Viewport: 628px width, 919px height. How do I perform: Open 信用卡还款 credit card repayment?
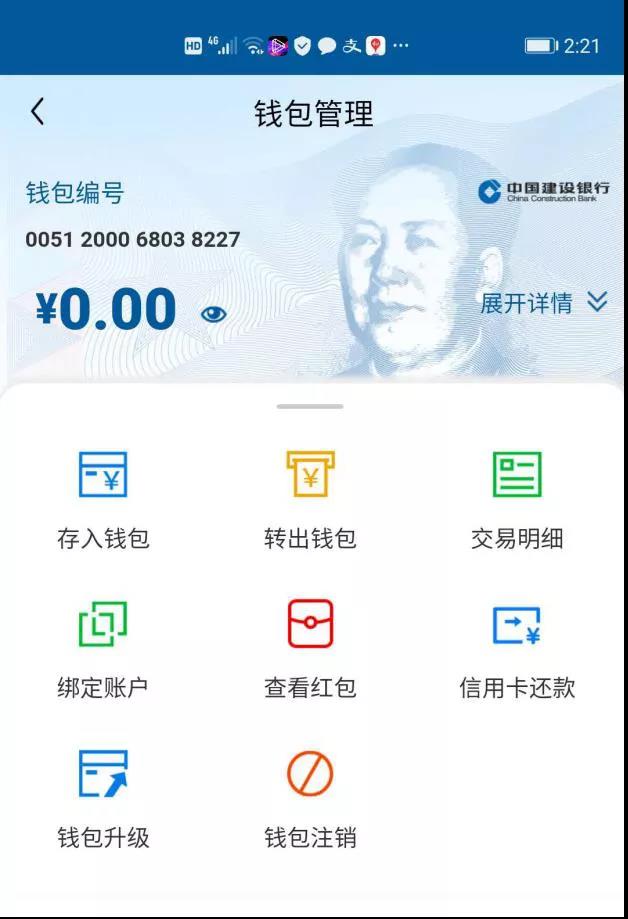click(x=517, y=647)
